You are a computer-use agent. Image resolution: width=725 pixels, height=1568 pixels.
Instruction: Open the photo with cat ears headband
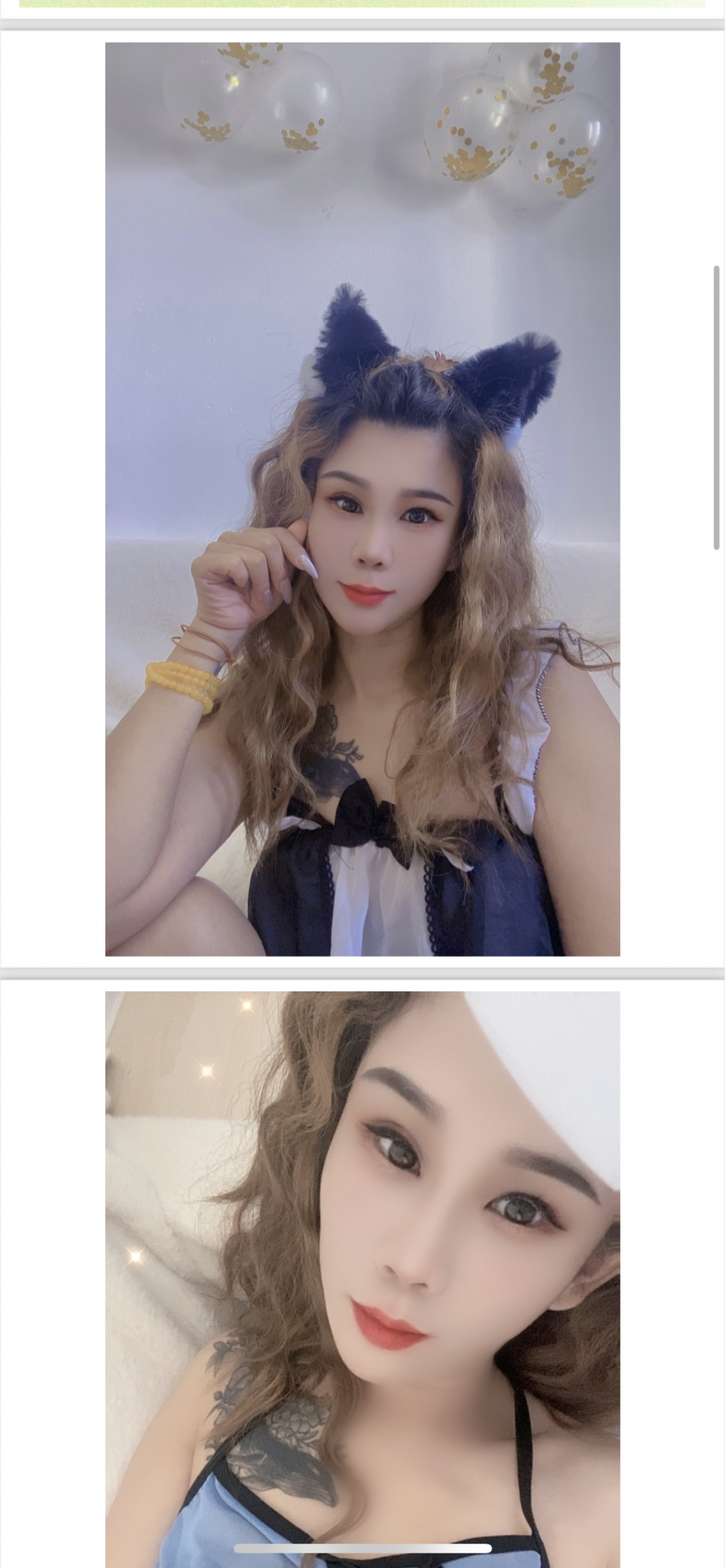click(362, 499)
